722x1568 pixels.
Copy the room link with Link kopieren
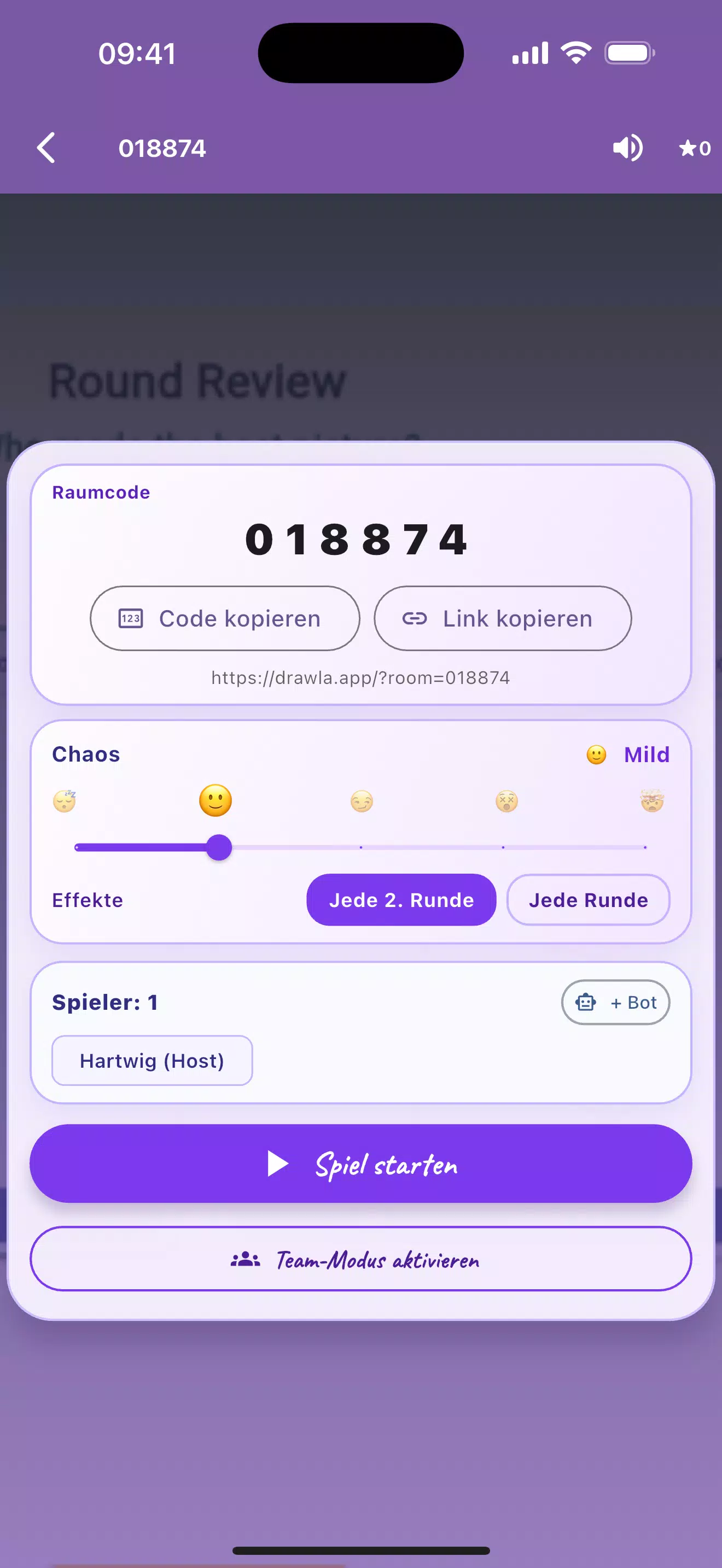click(x=502, y=618)
